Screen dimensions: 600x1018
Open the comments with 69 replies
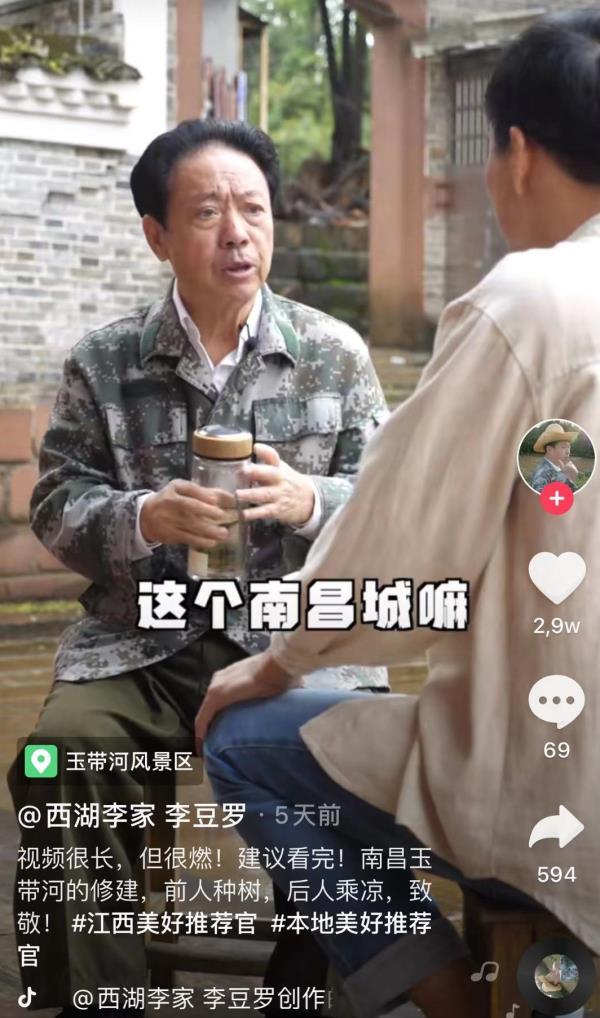[556, 702]
